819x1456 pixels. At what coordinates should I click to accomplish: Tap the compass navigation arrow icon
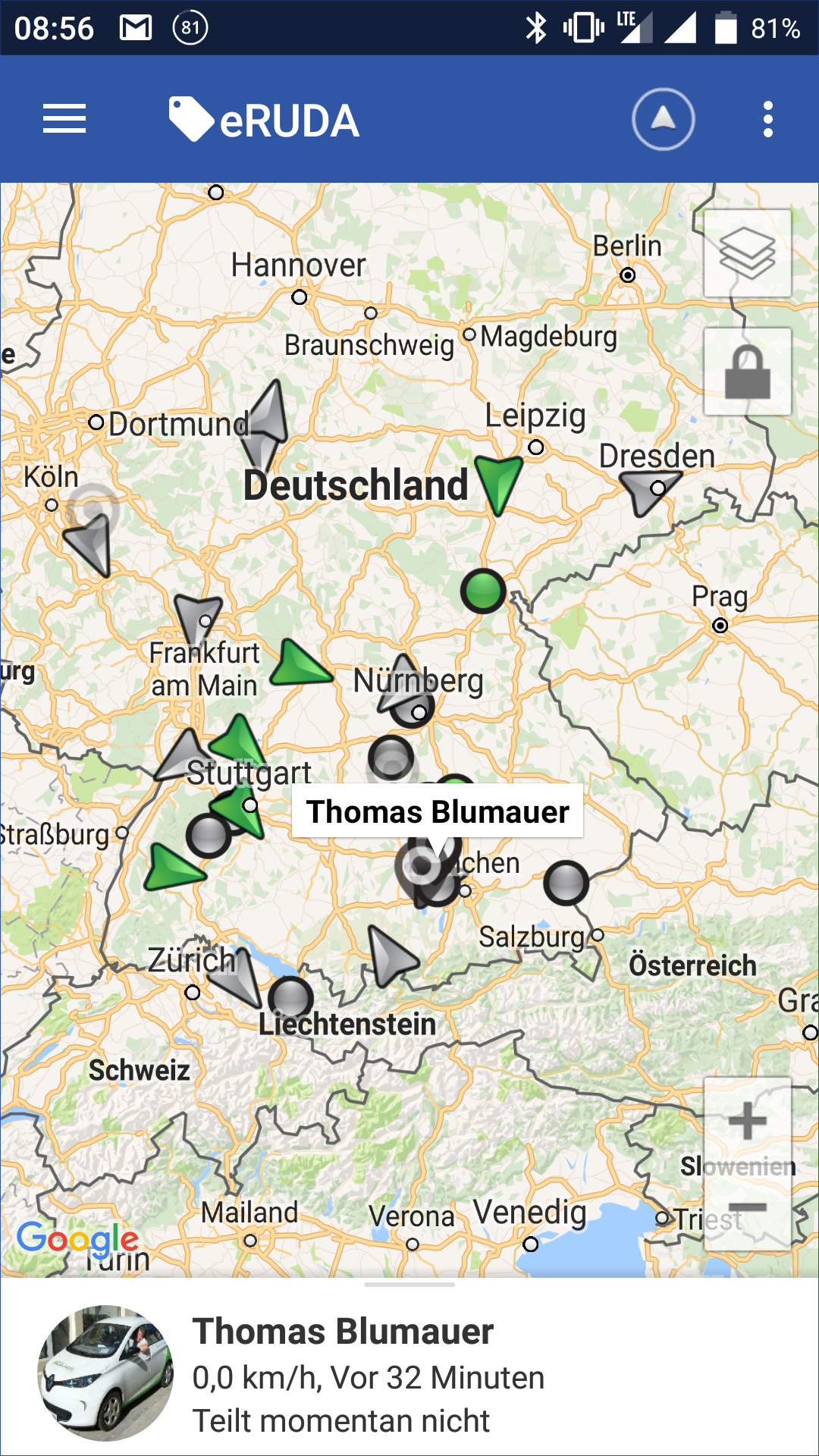(x=663, y=119)
